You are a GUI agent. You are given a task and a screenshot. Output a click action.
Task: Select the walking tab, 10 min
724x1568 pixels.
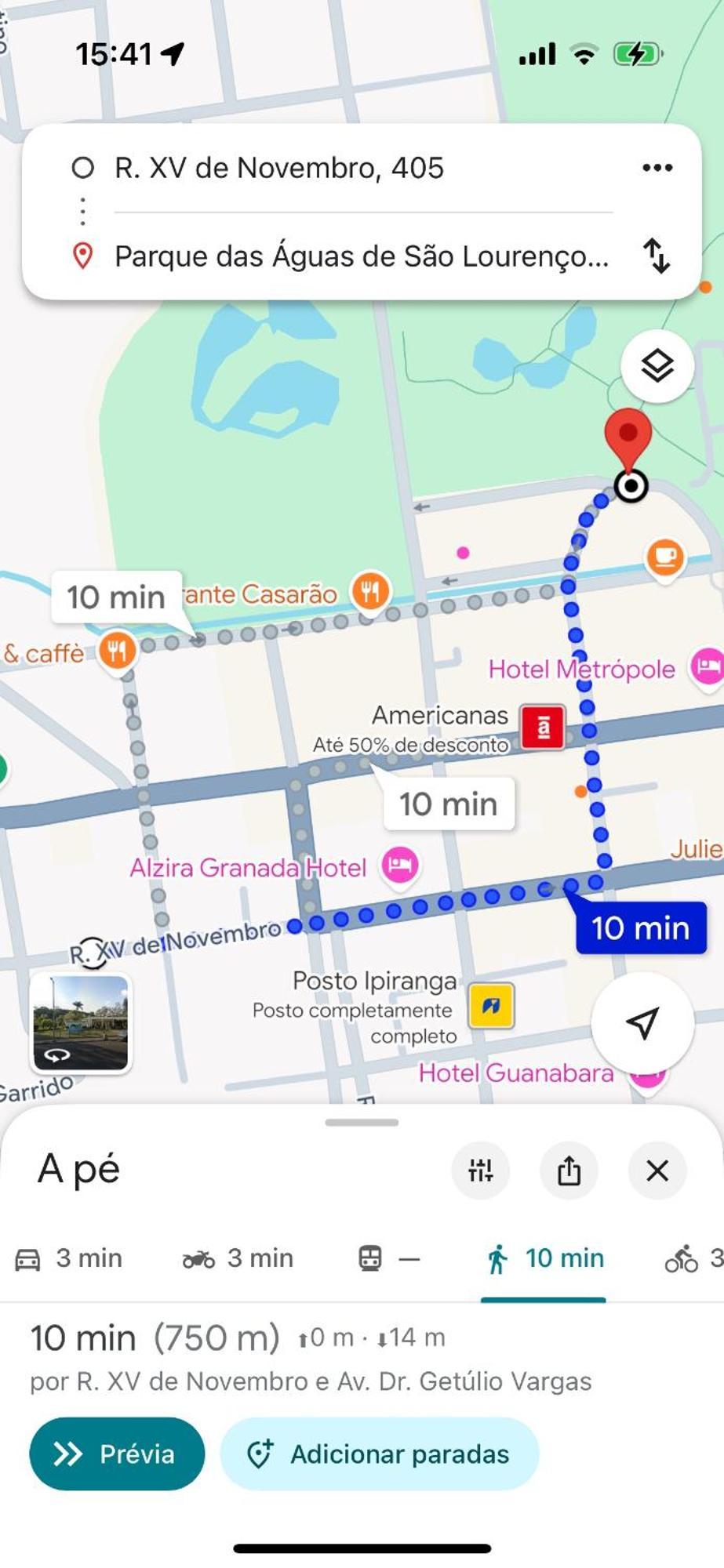point(544,1258)
